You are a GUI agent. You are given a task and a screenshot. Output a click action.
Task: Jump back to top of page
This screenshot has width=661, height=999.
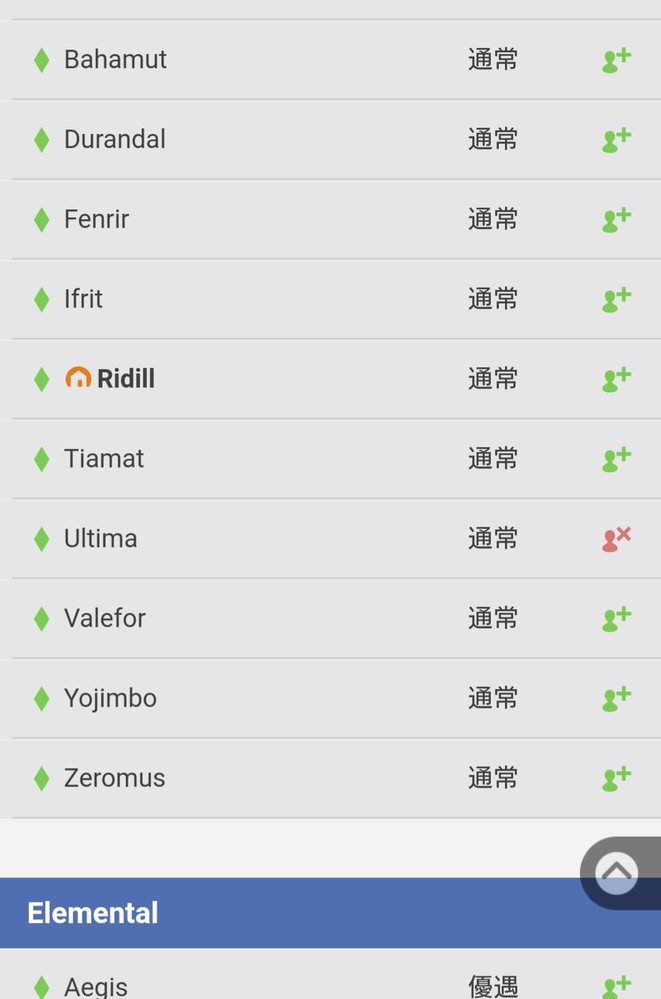tap(617, 873)
